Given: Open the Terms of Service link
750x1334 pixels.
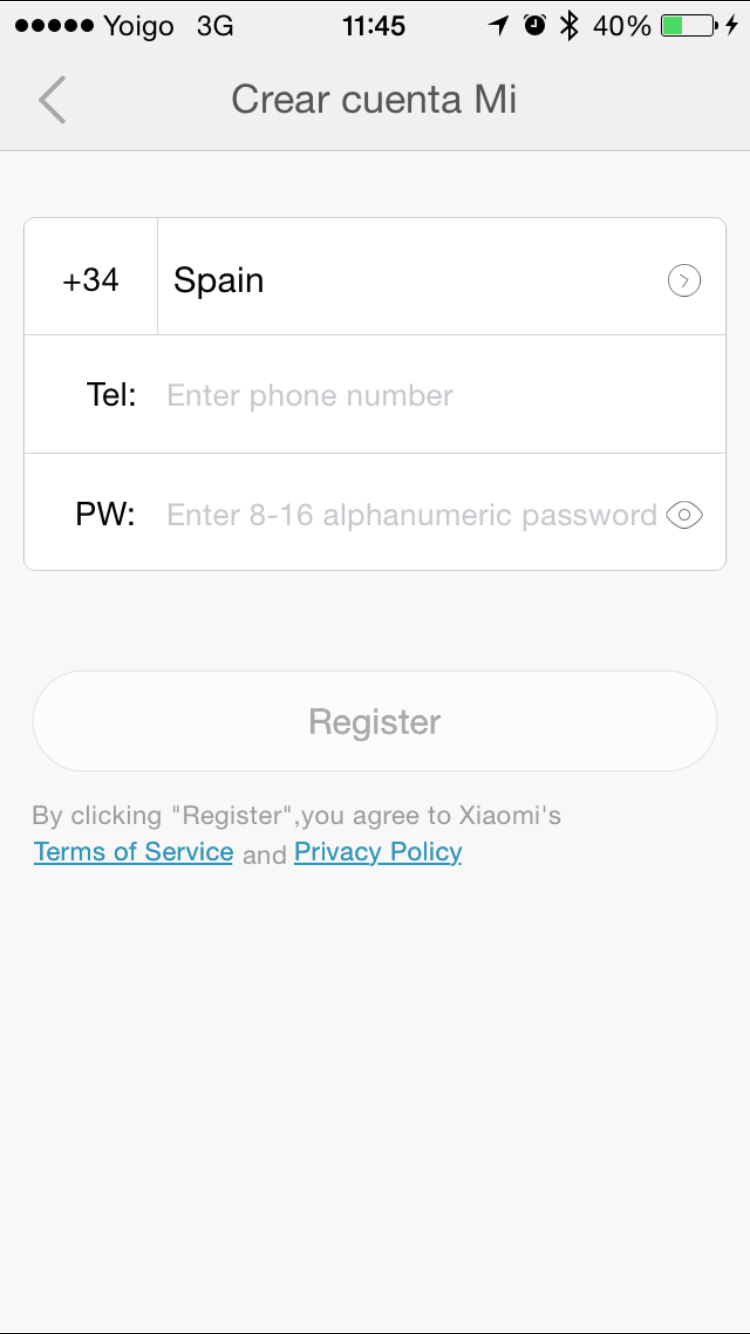Looking at the screenshot, I should click(x=133, y=852).
